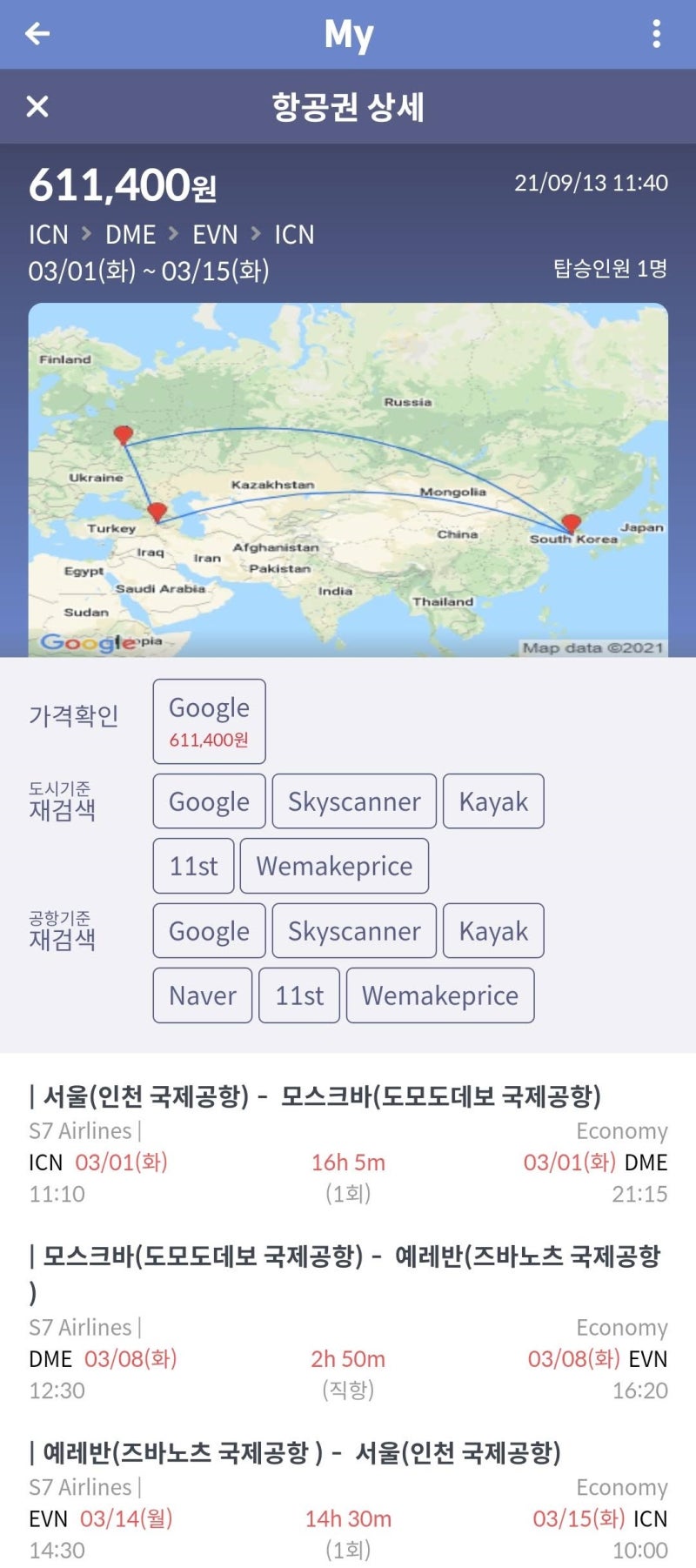Tap the ICN airport code in route header

[50, 234]
